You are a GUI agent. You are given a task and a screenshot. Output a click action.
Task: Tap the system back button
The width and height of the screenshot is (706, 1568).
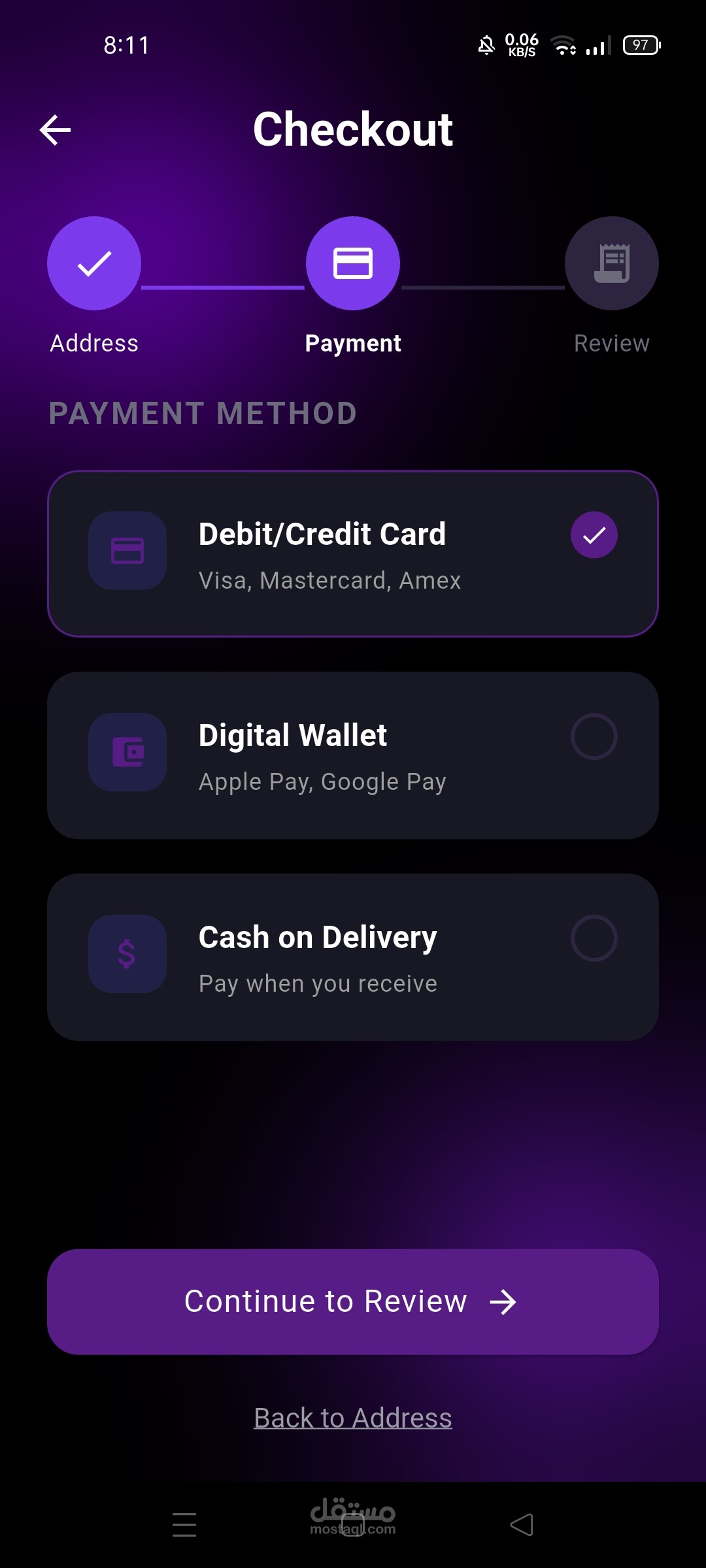point(522,1525)
